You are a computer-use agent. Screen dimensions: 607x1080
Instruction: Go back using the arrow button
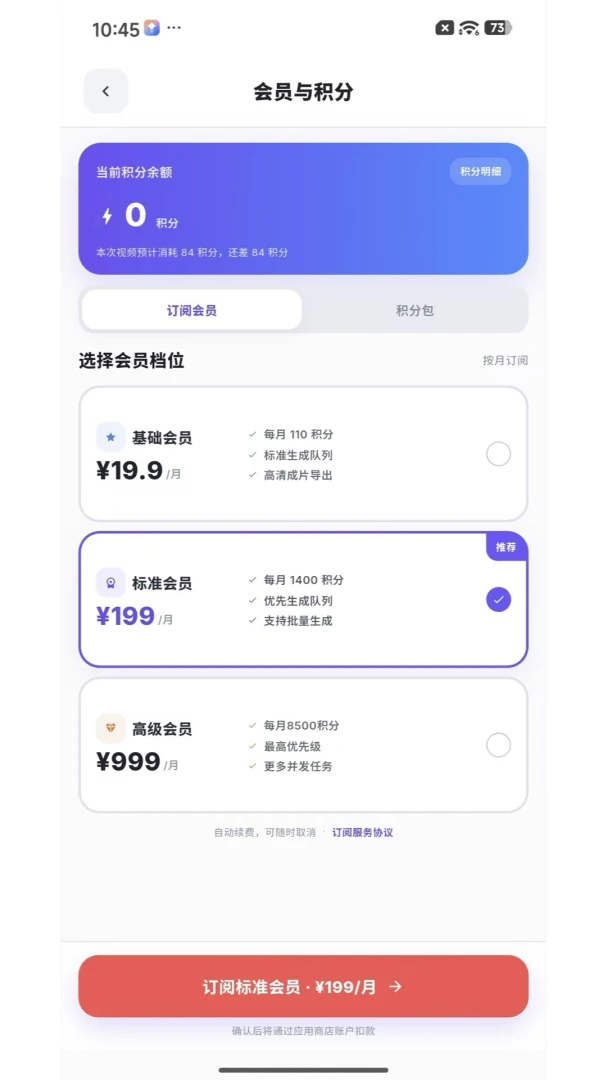pyautogui.click(x=105, y=91)
